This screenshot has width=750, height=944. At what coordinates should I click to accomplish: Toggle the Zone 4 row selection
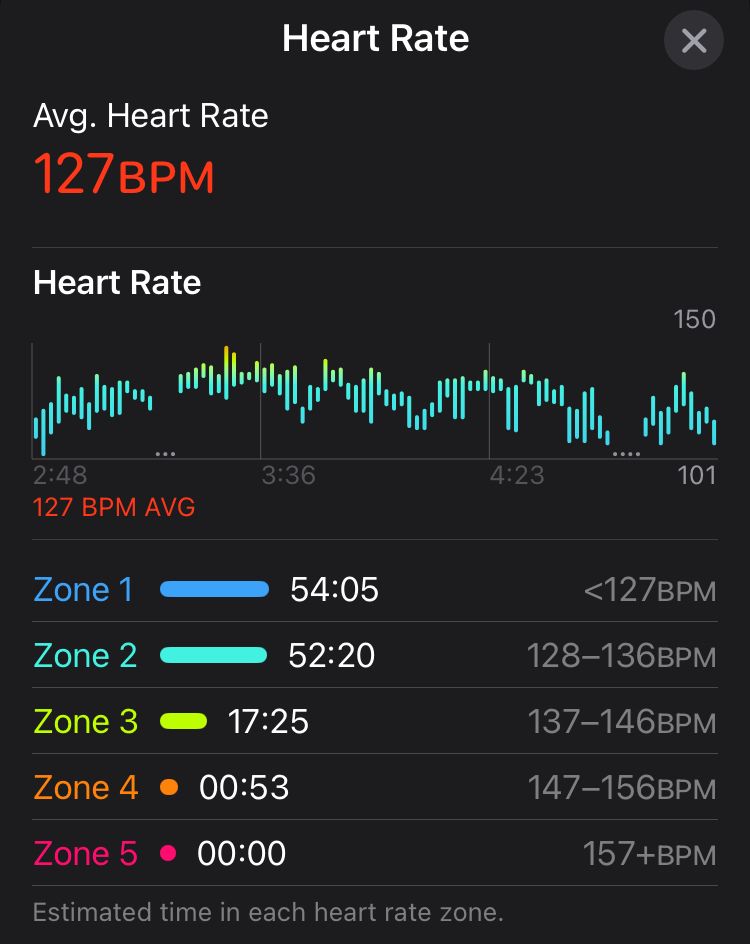point(375,787)
